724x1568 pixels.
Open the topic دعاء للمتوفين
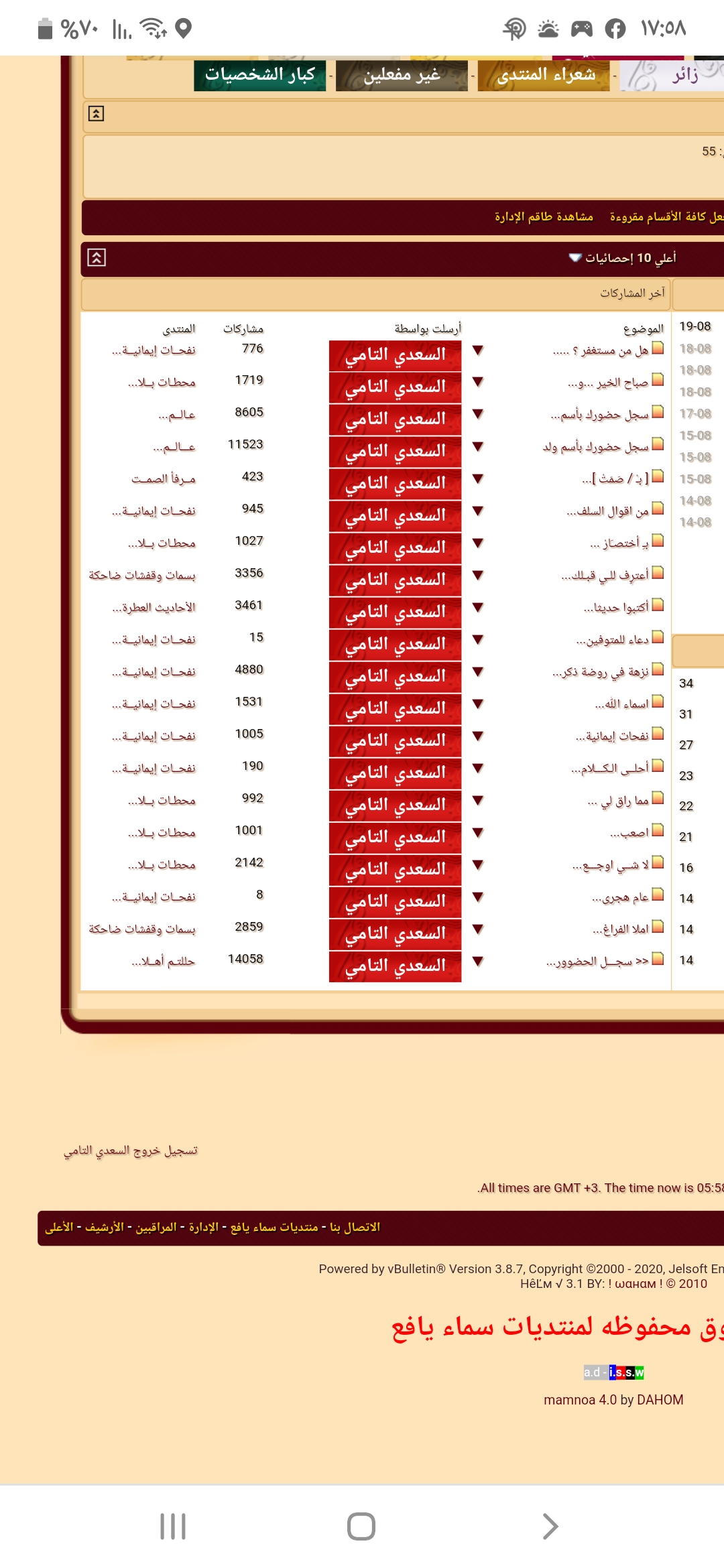613,640
